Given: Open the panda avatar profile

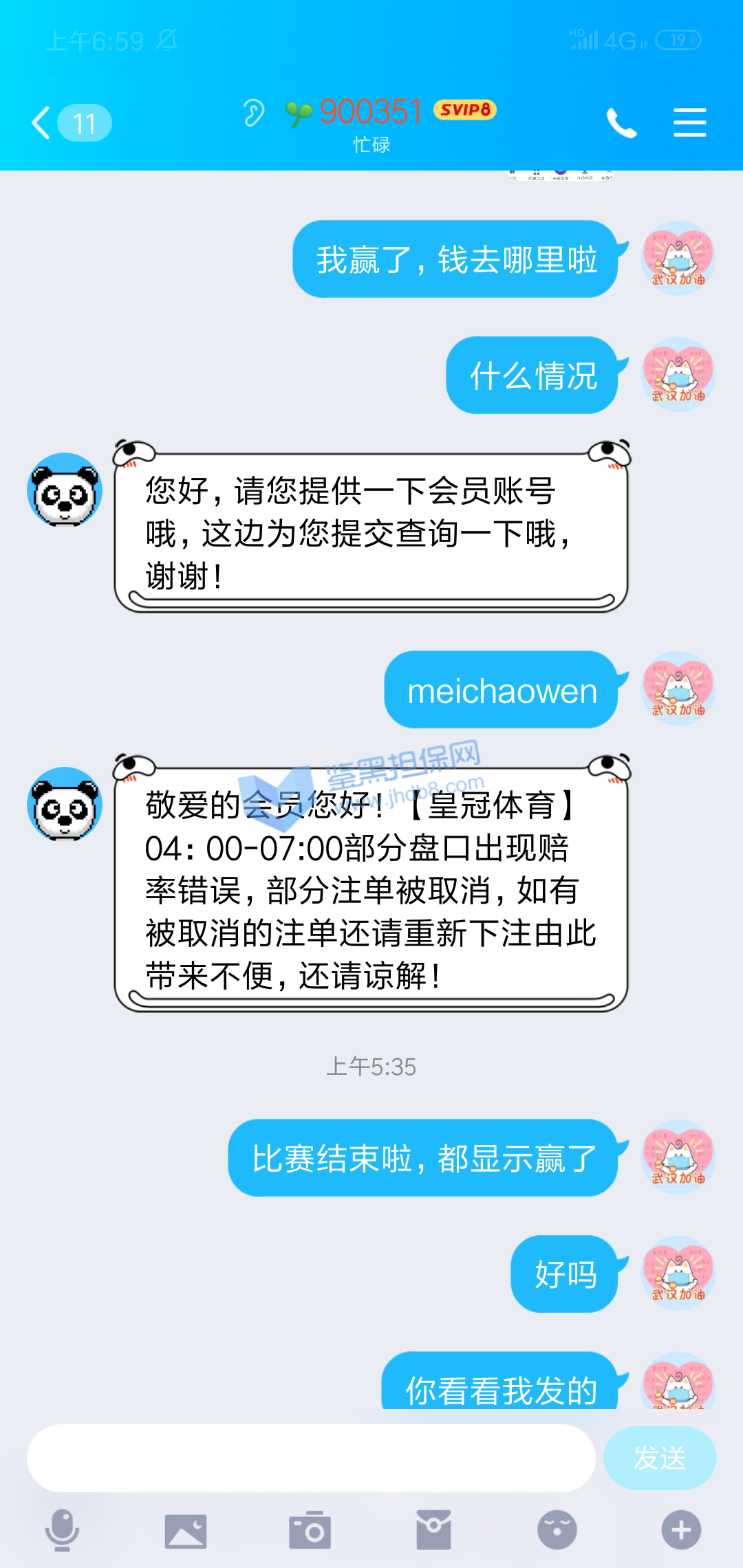Looking at the screenshot, I should pos(65,490).
